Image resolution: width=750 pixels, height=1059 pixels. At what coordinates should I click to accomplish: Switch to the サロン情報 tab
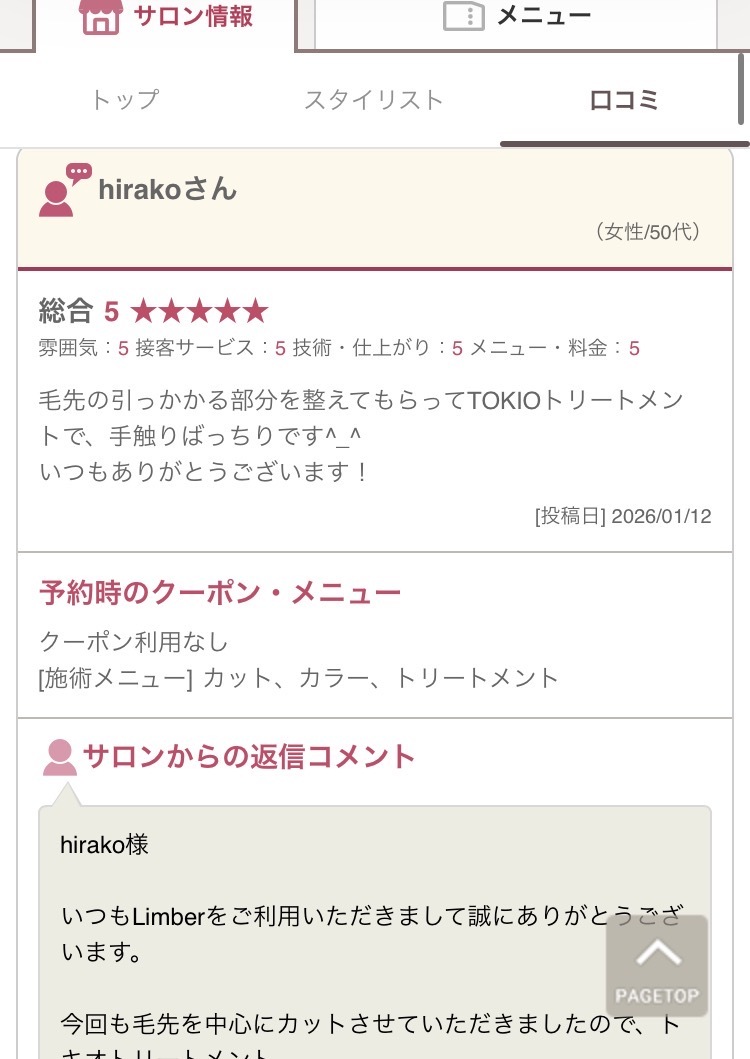click(166, 18)
